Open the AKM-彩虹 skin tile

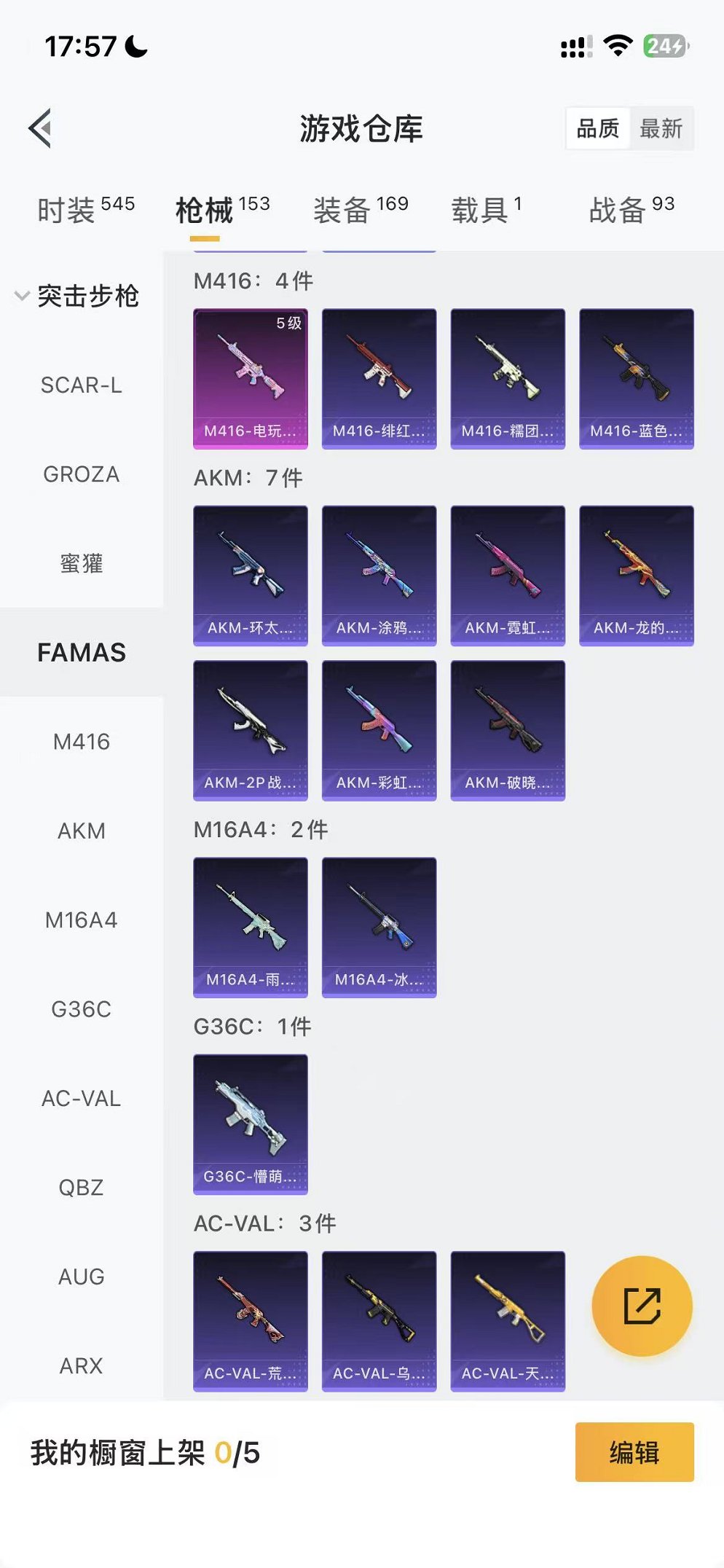click(x=379, y=730)
